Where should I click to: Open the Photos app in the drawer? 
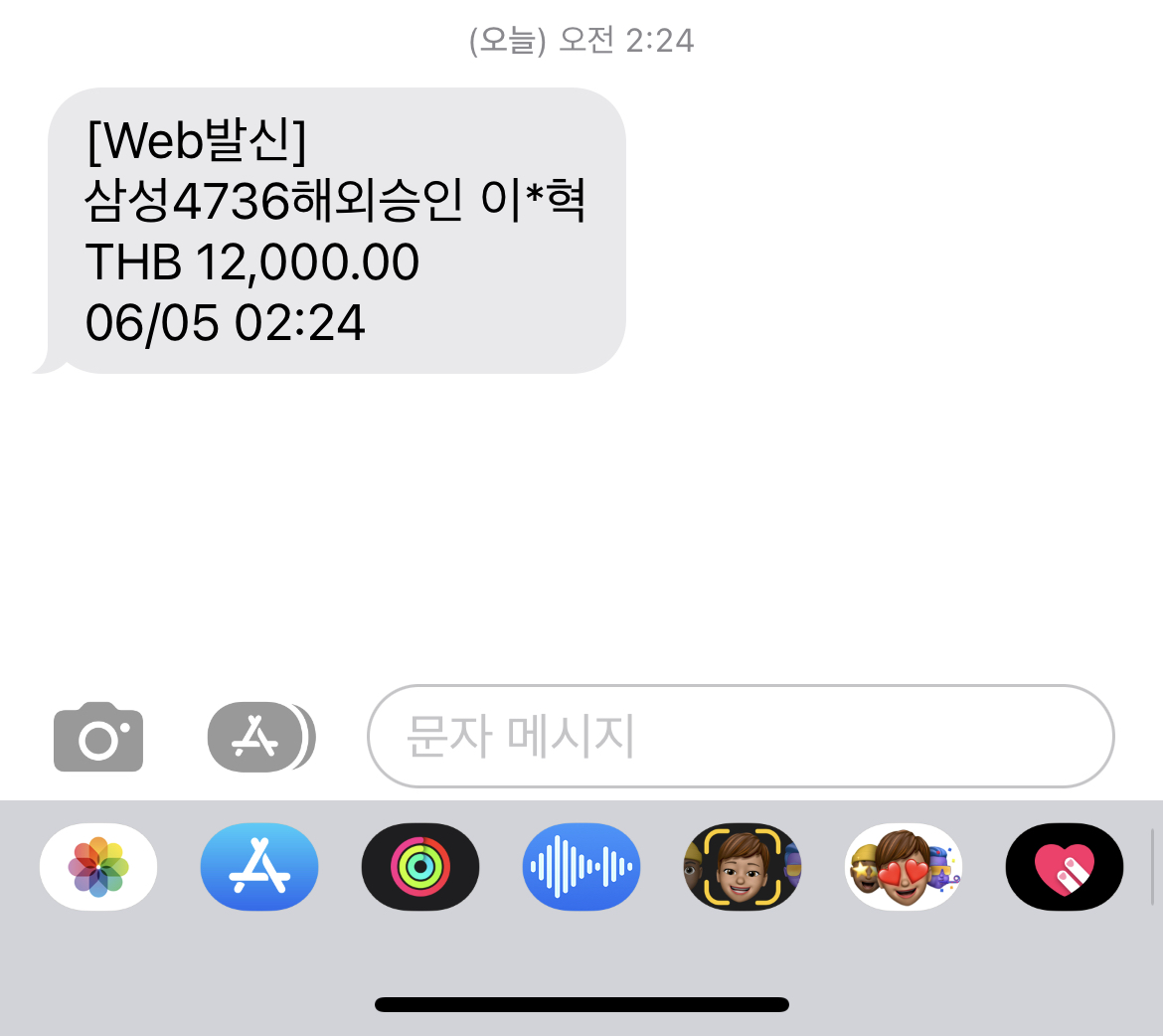97,867
